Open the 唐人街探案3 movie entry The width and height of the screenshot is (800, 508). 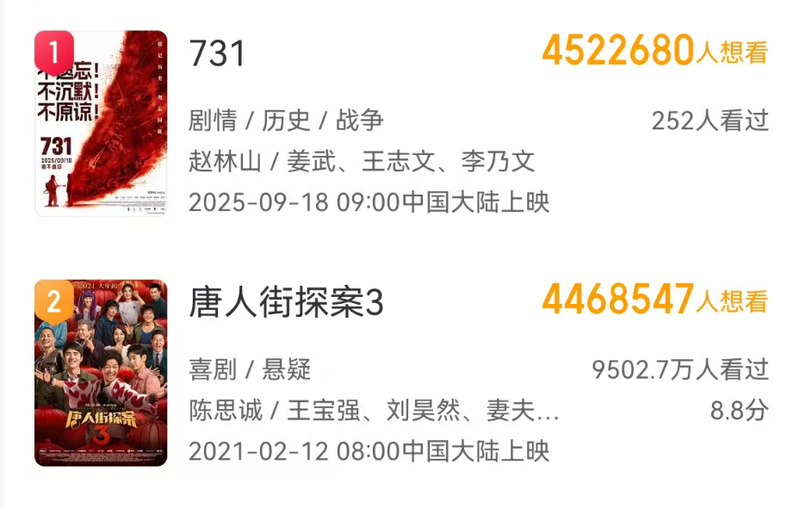pos(286,301)
